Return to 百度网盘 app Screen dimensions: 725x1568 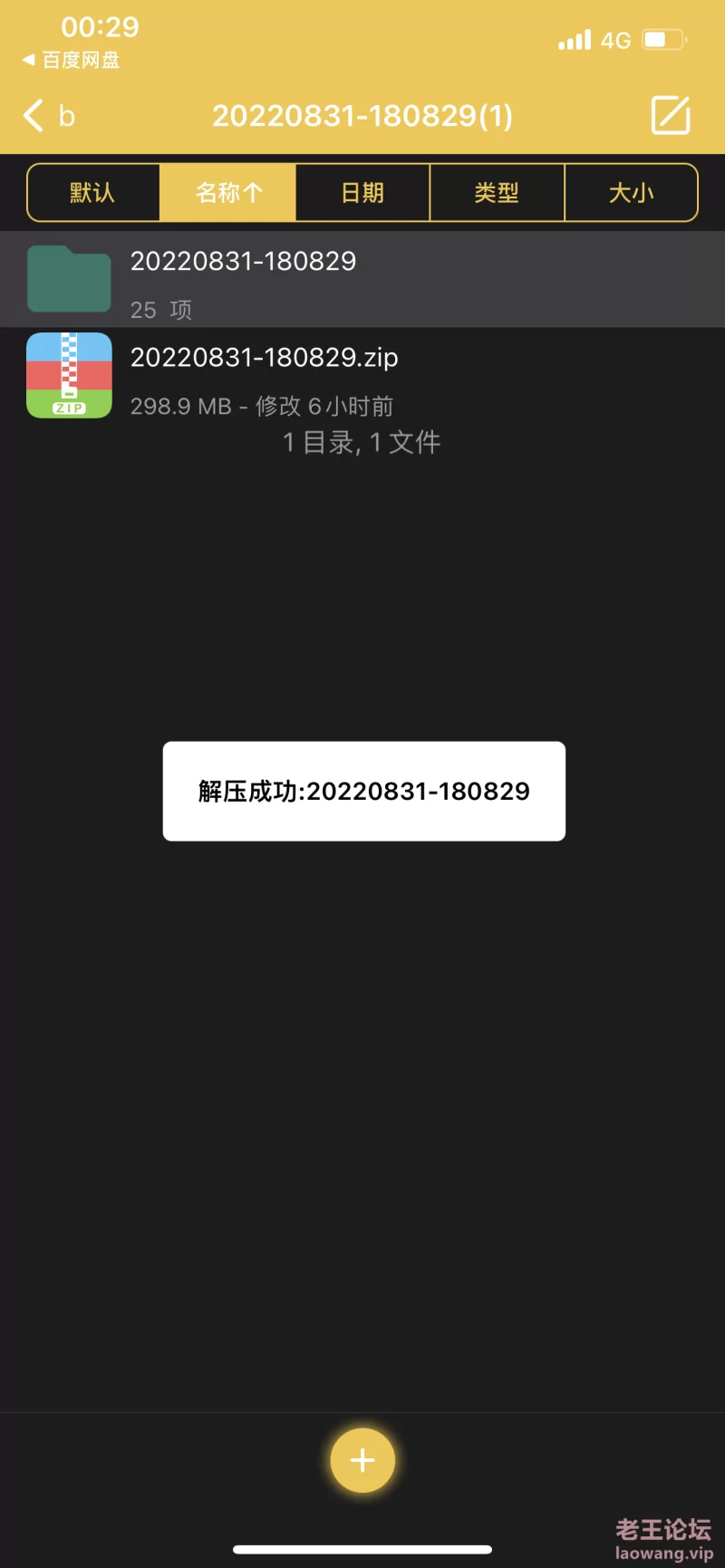(x=71, y=60)
